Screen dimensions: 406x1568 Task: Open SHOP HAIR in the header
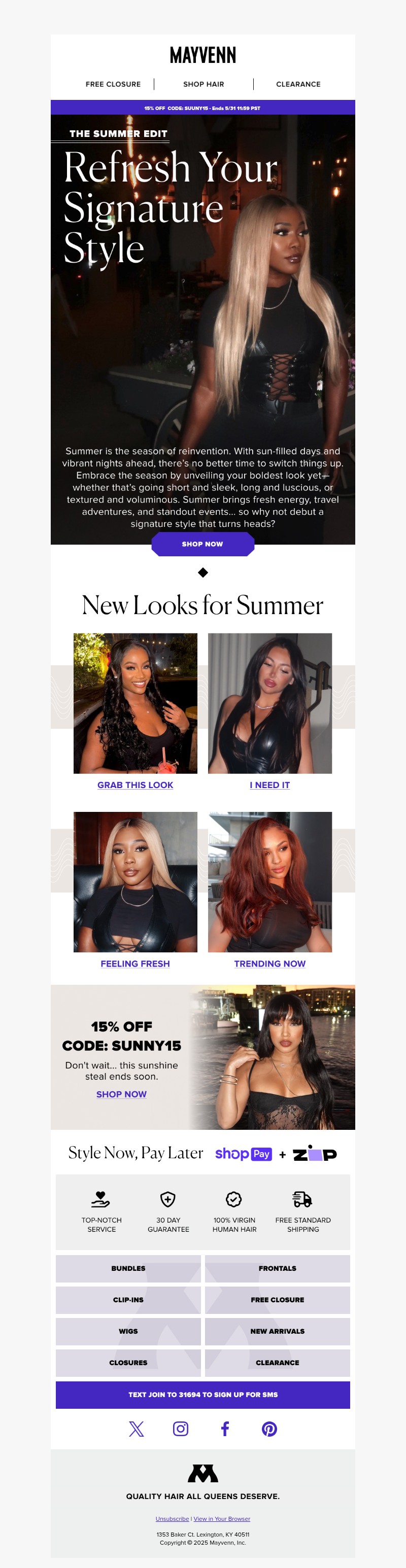(x=204, y=84)
